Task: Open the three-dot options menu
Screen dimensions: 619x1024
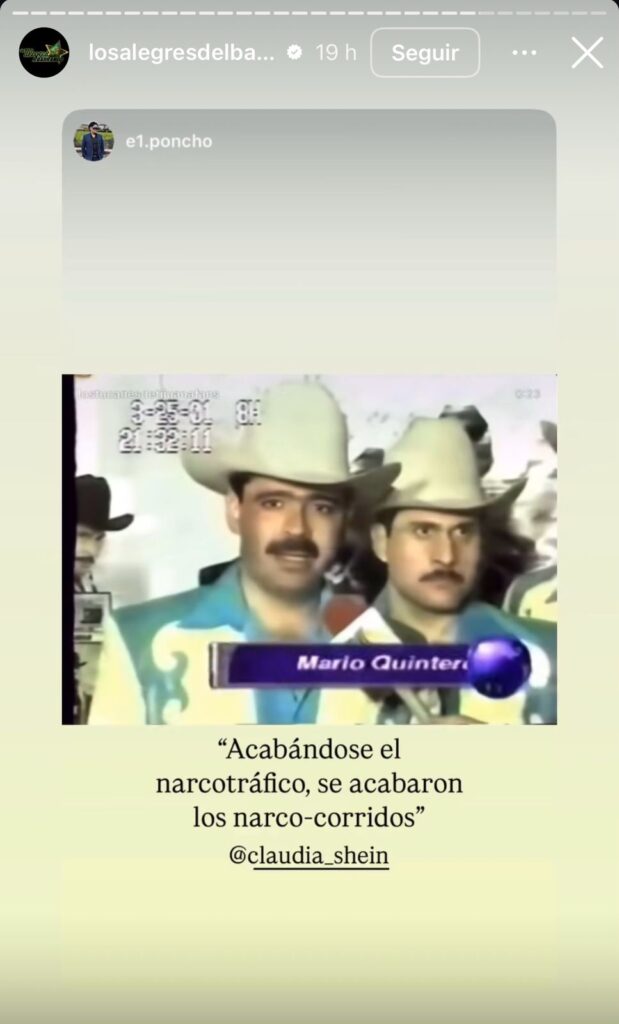Action: coord(524,53)
